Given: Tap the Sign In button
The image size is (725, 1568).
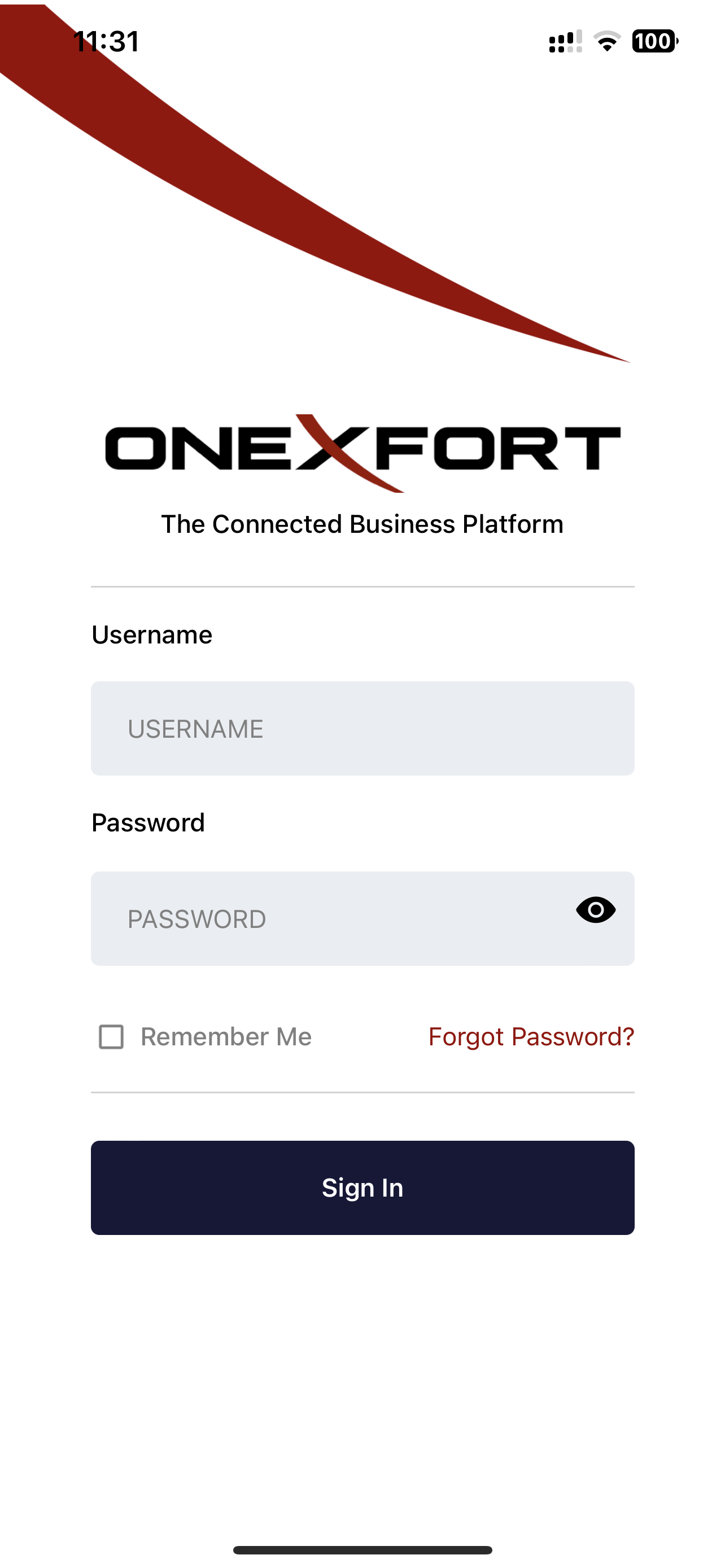Looking at the screenshot, I should [362, 1187].
